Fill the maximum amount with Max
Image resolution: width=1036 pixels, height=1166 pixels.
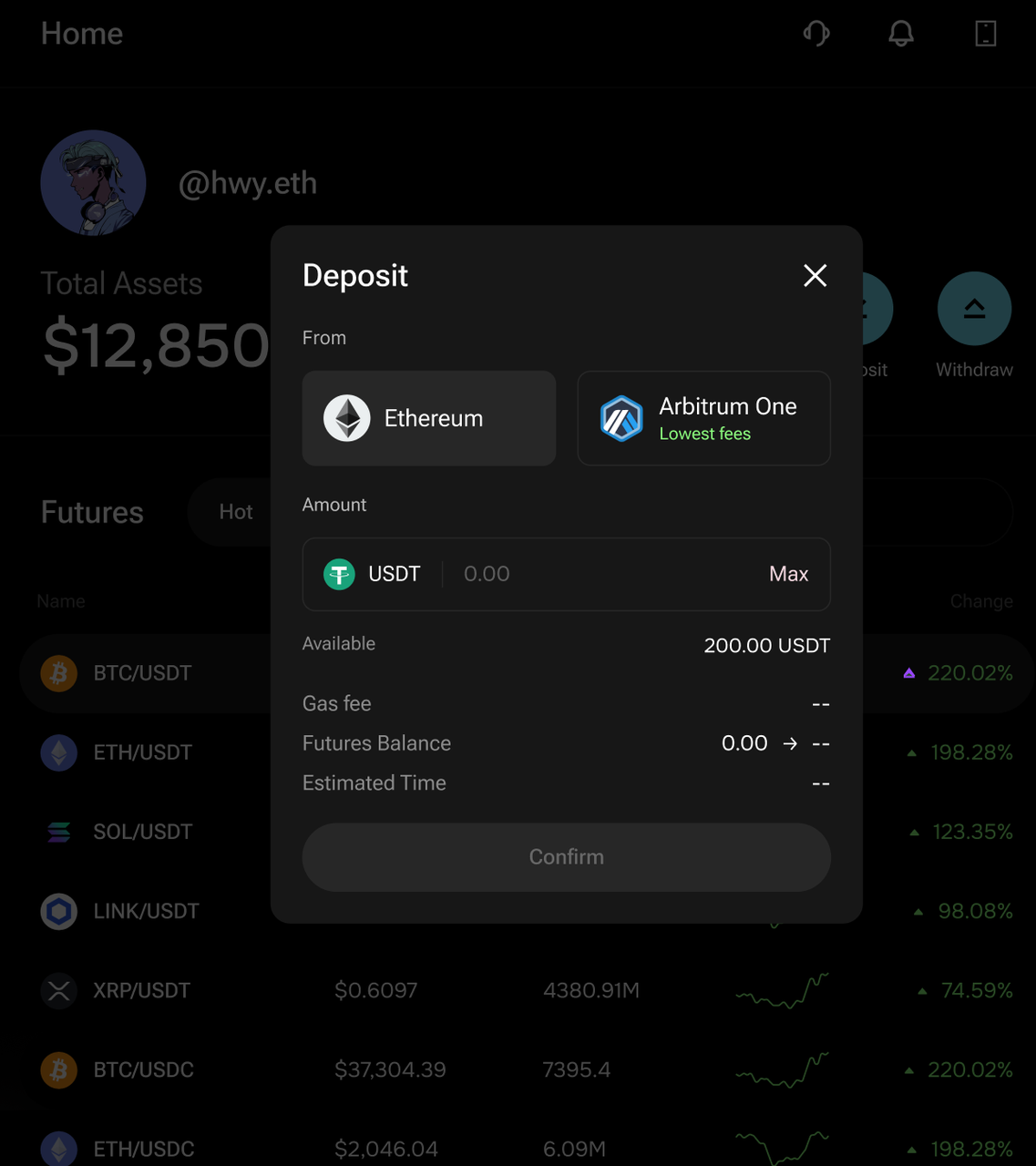tap(788, 574)
